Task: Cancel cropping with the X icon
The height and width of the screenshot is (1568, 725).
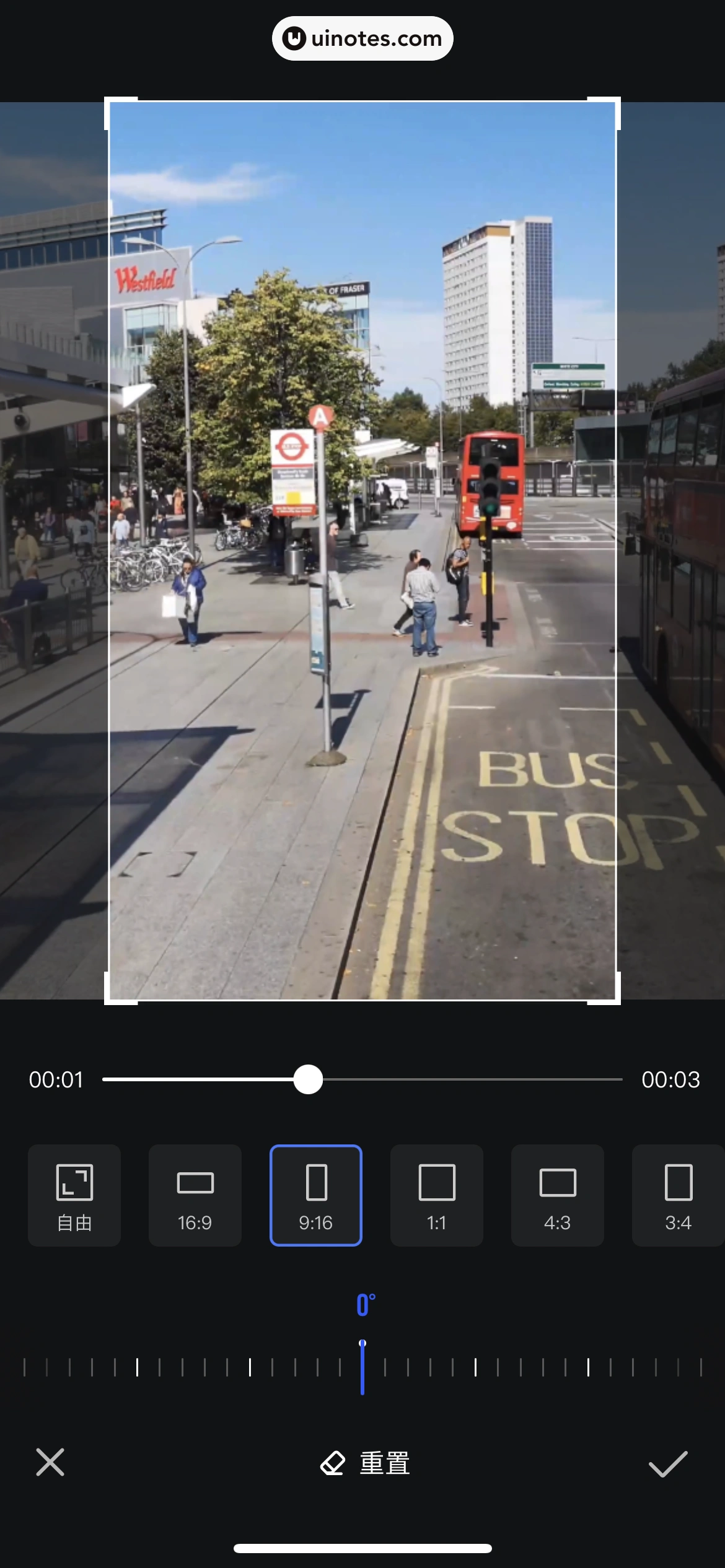Action: (50, 1462)
